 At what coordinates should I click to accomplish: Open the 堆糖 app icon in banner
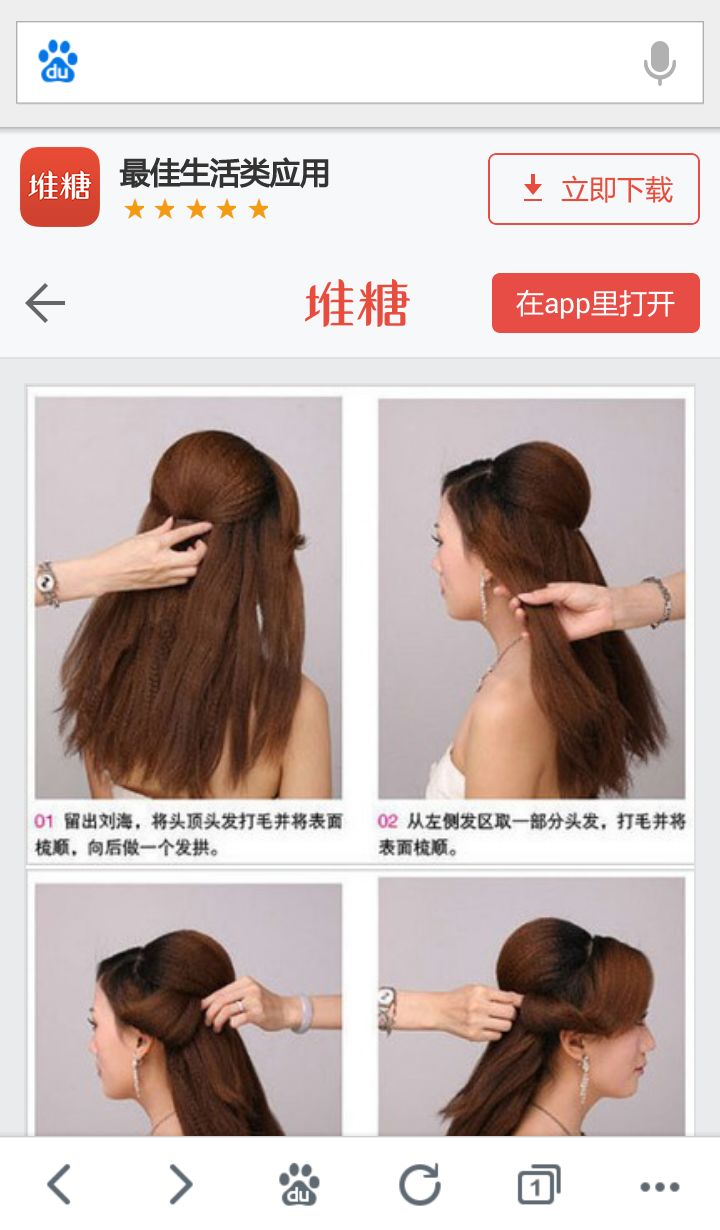pos(60,187)
